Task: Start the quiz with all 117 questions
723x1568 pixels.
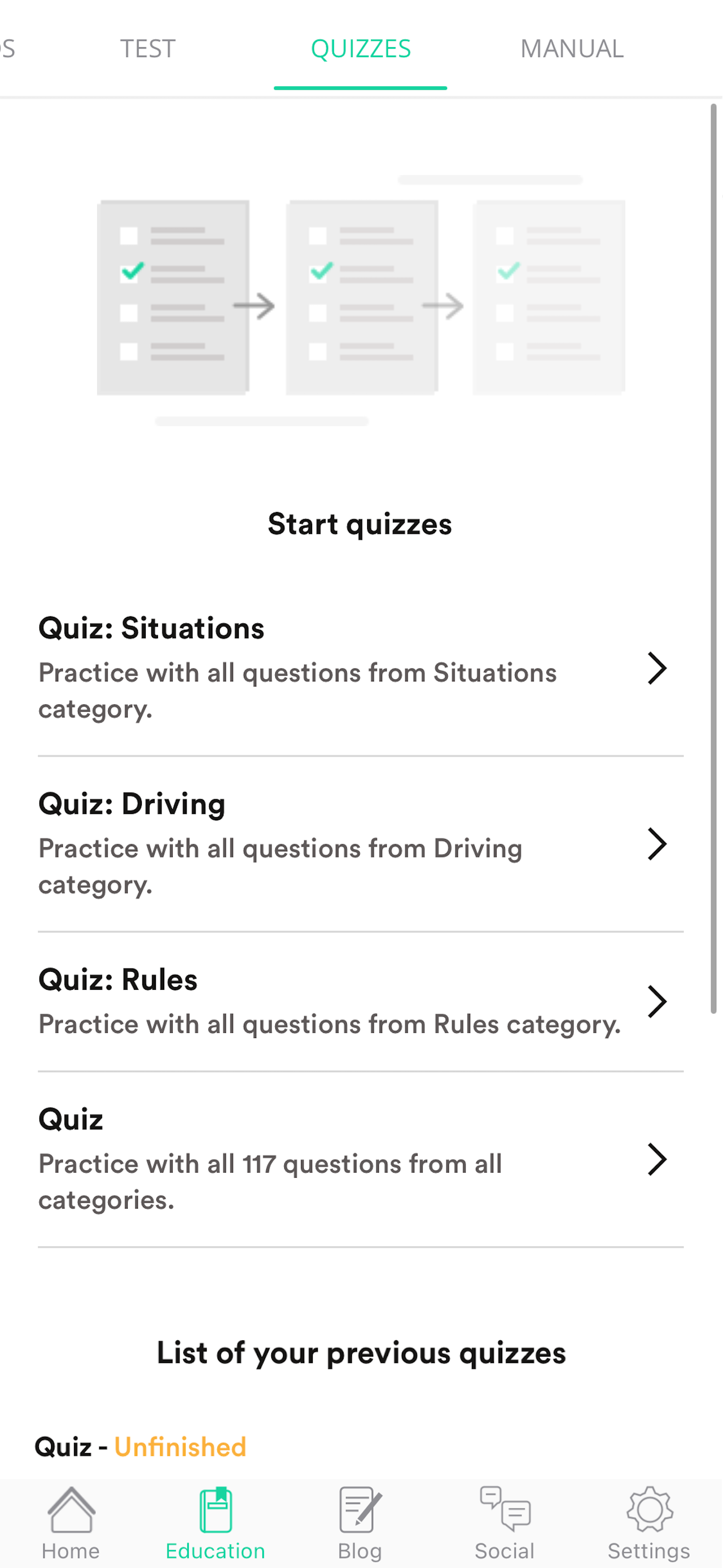Action: point(361,1160)
